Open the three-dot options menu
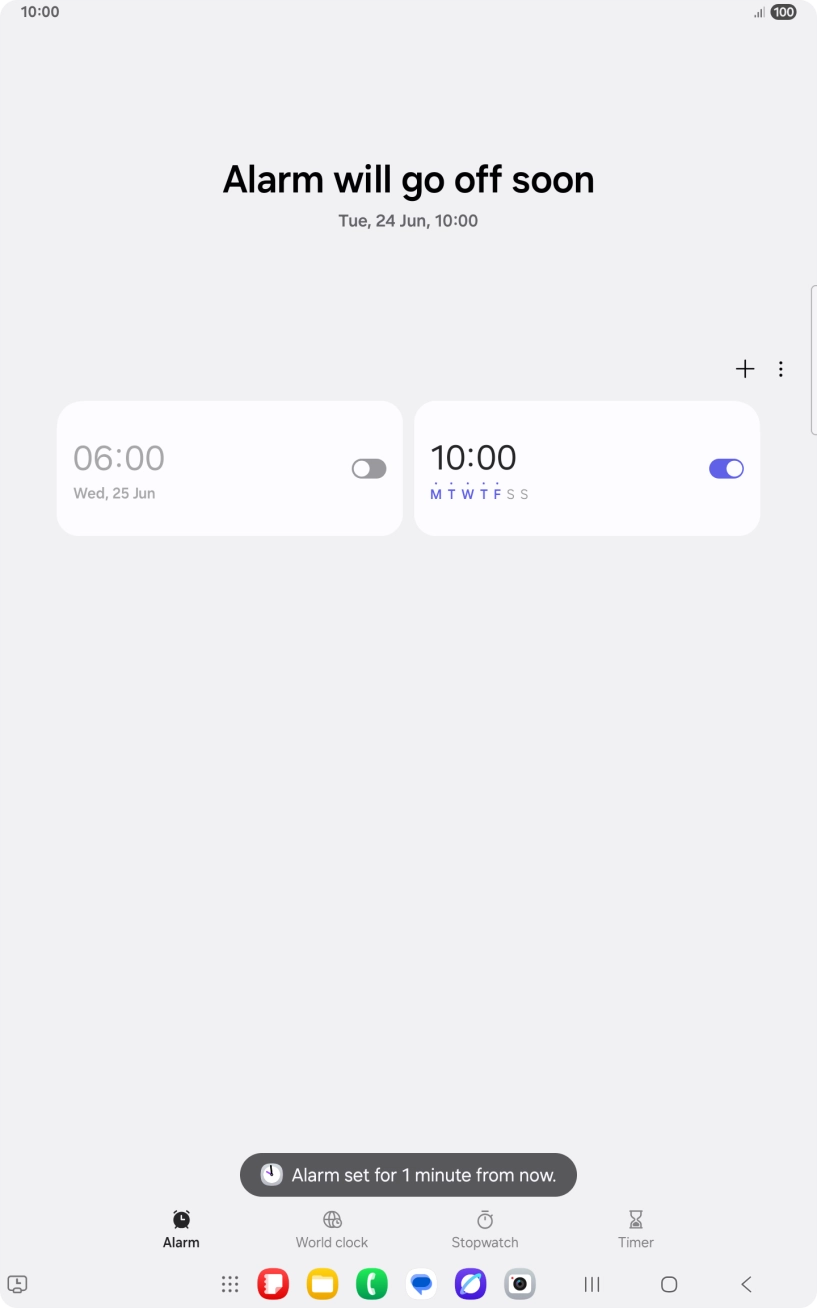Screen dimensions: 817x1308 tap(781, 368)
